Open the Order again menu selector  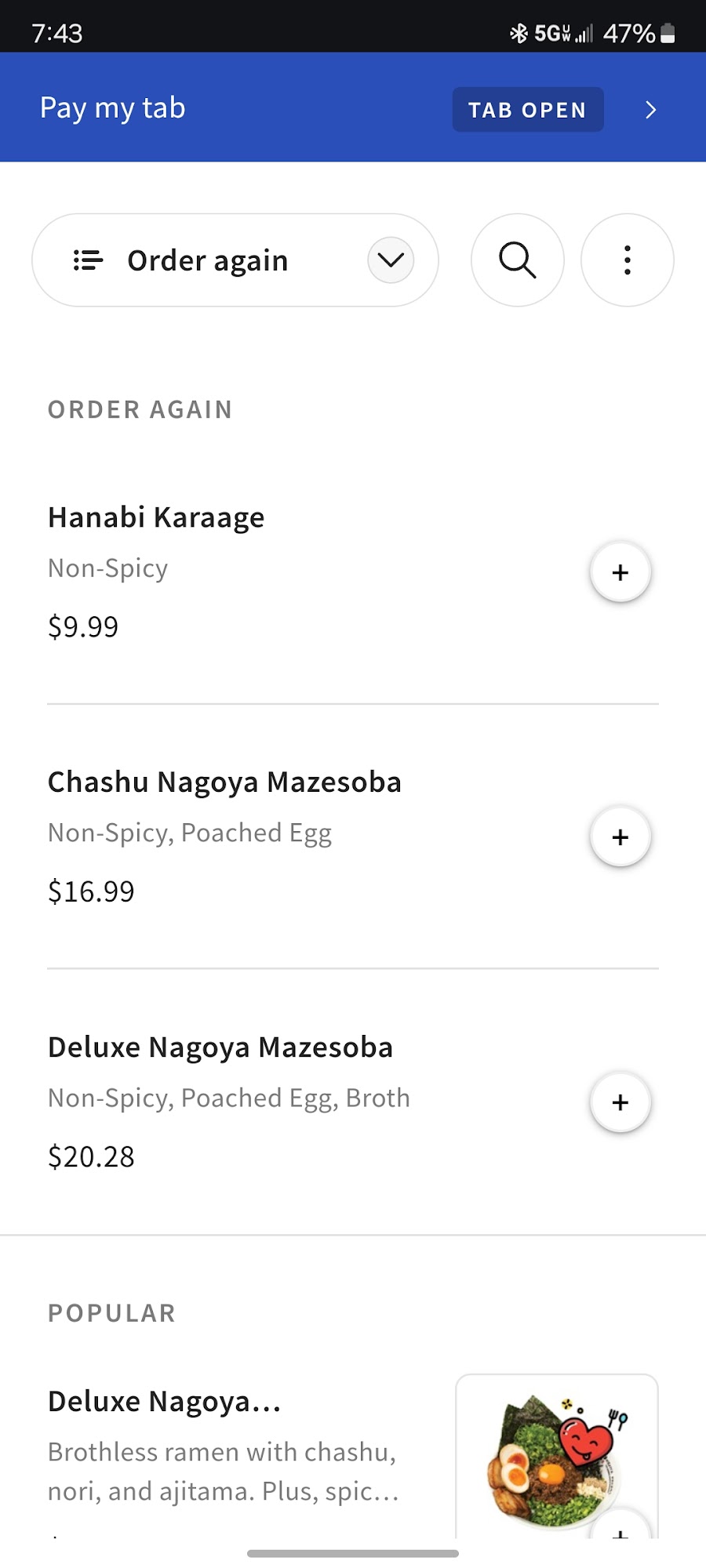(208, 260)
